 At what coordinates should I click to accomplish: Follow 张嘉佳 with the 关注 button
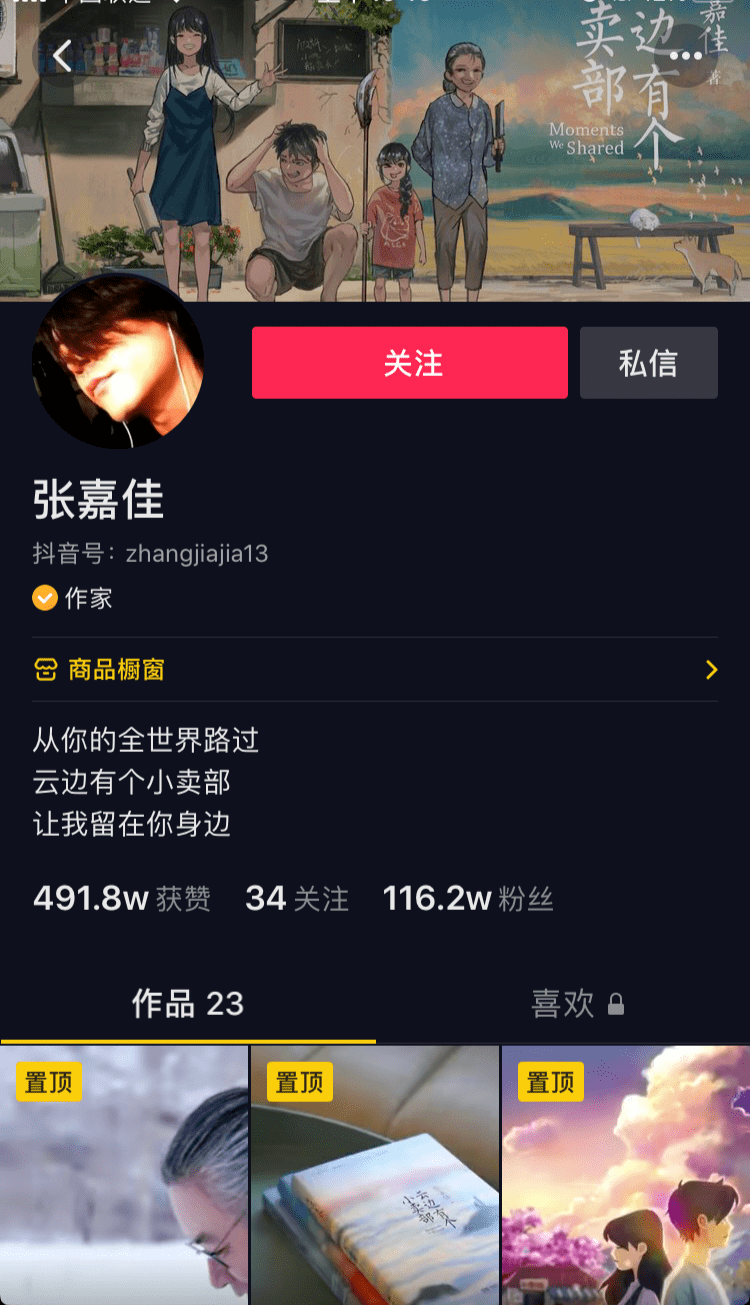click(409, 363)
